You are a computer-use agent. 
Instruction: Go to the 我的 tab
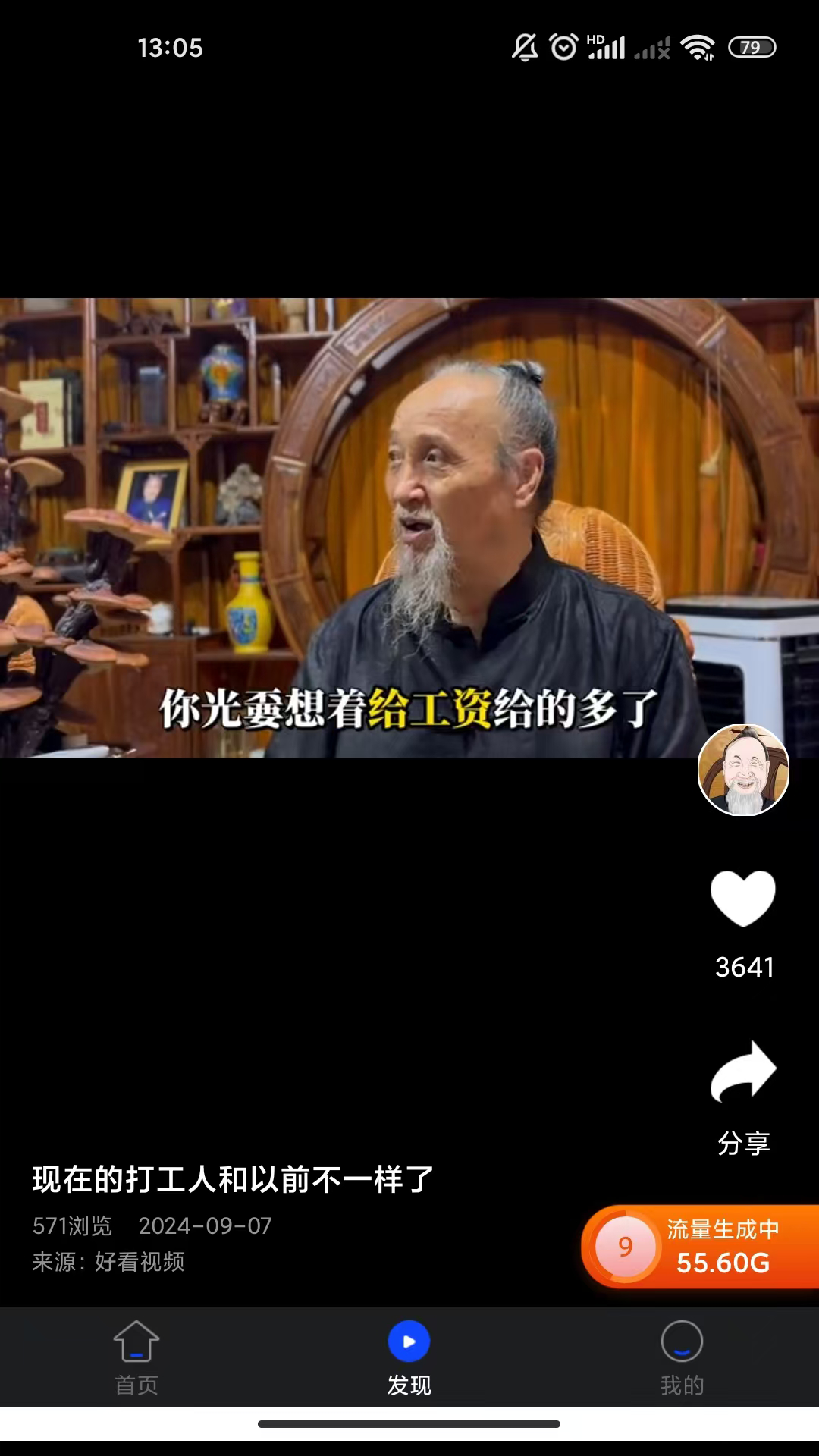682,1357
